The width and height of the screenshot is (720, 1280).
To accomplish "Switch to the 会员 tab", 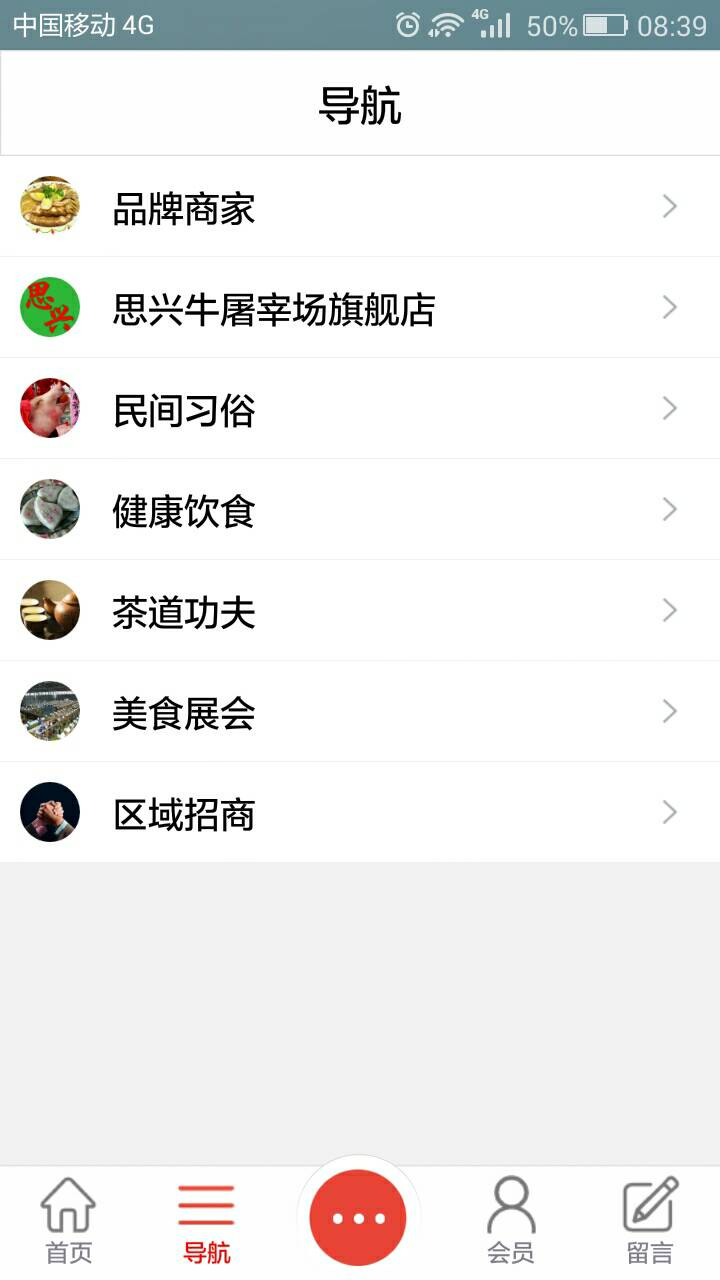I will pos(510,1221).
